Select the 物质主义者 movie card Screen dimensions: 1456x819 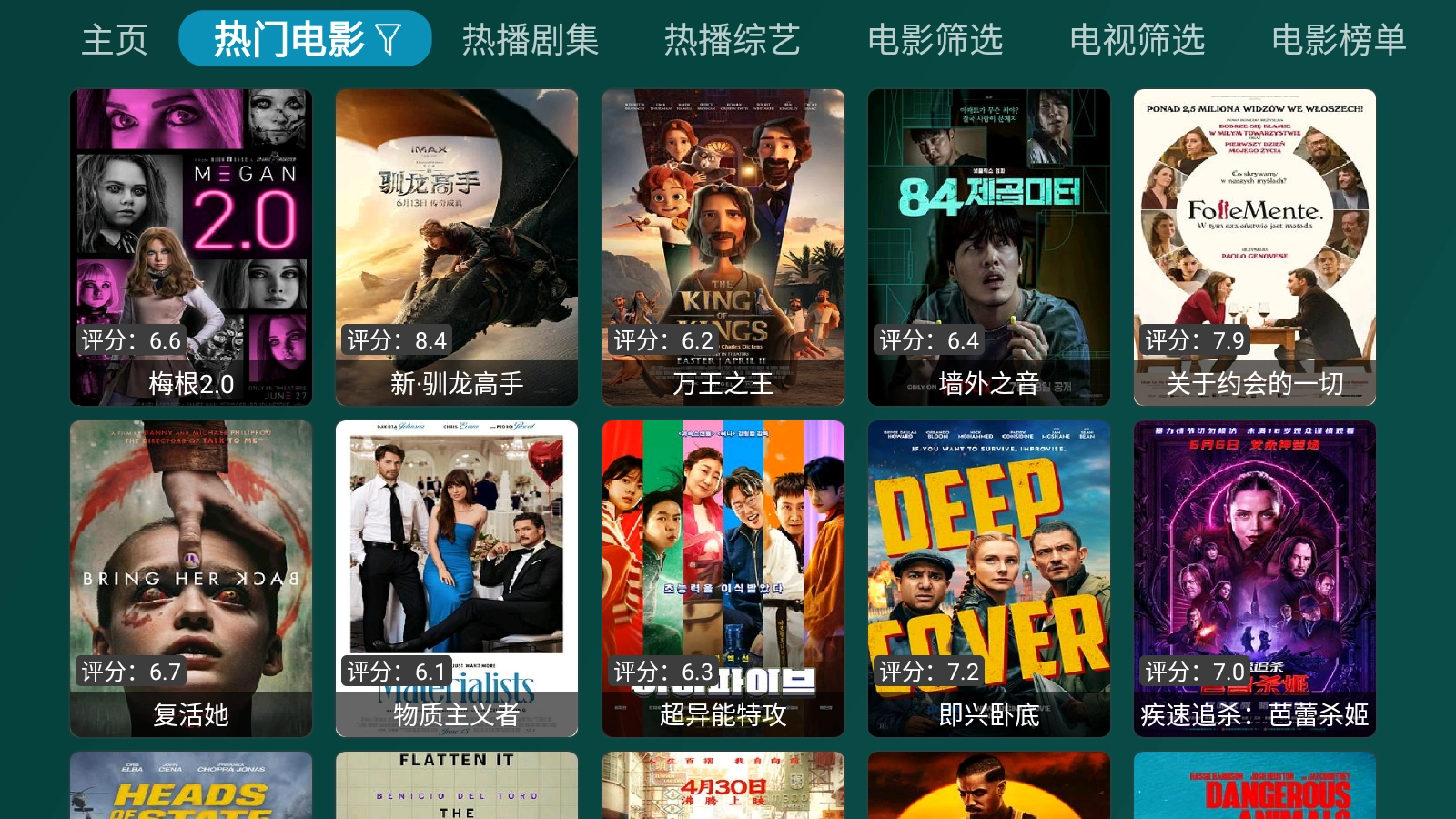[457, 578]
